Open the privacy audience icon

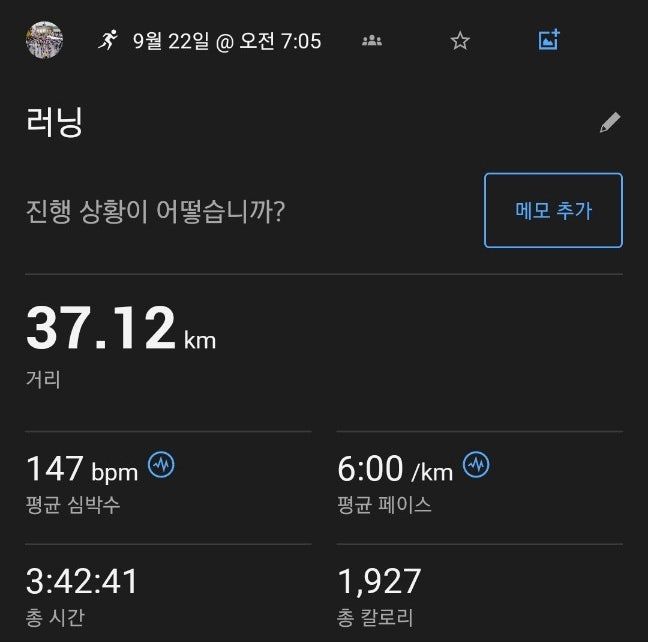(x=372, y=41)
